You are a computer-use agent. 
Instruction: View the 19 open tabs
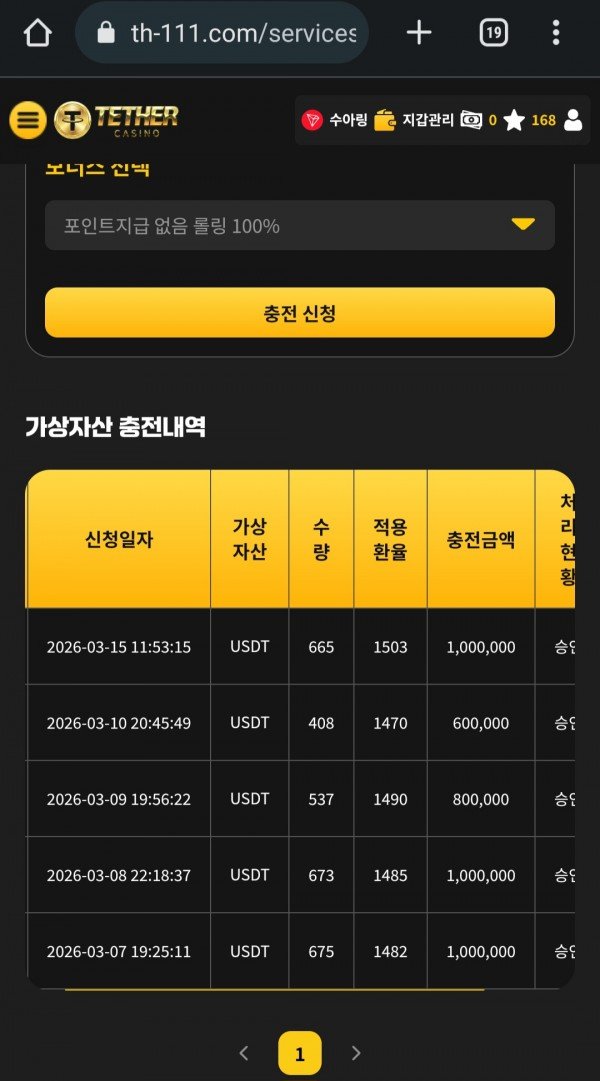tap(493, 33)
